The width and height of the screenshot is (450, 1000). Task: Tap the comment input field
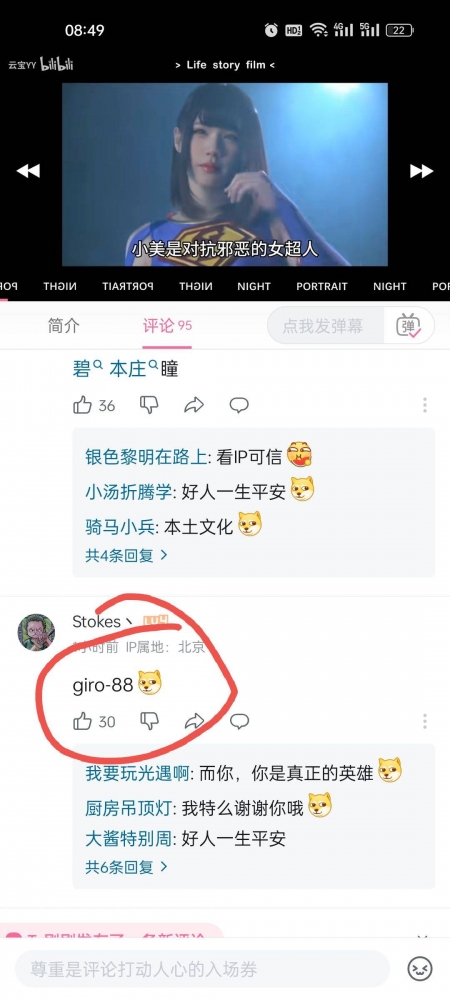(202, 970)
